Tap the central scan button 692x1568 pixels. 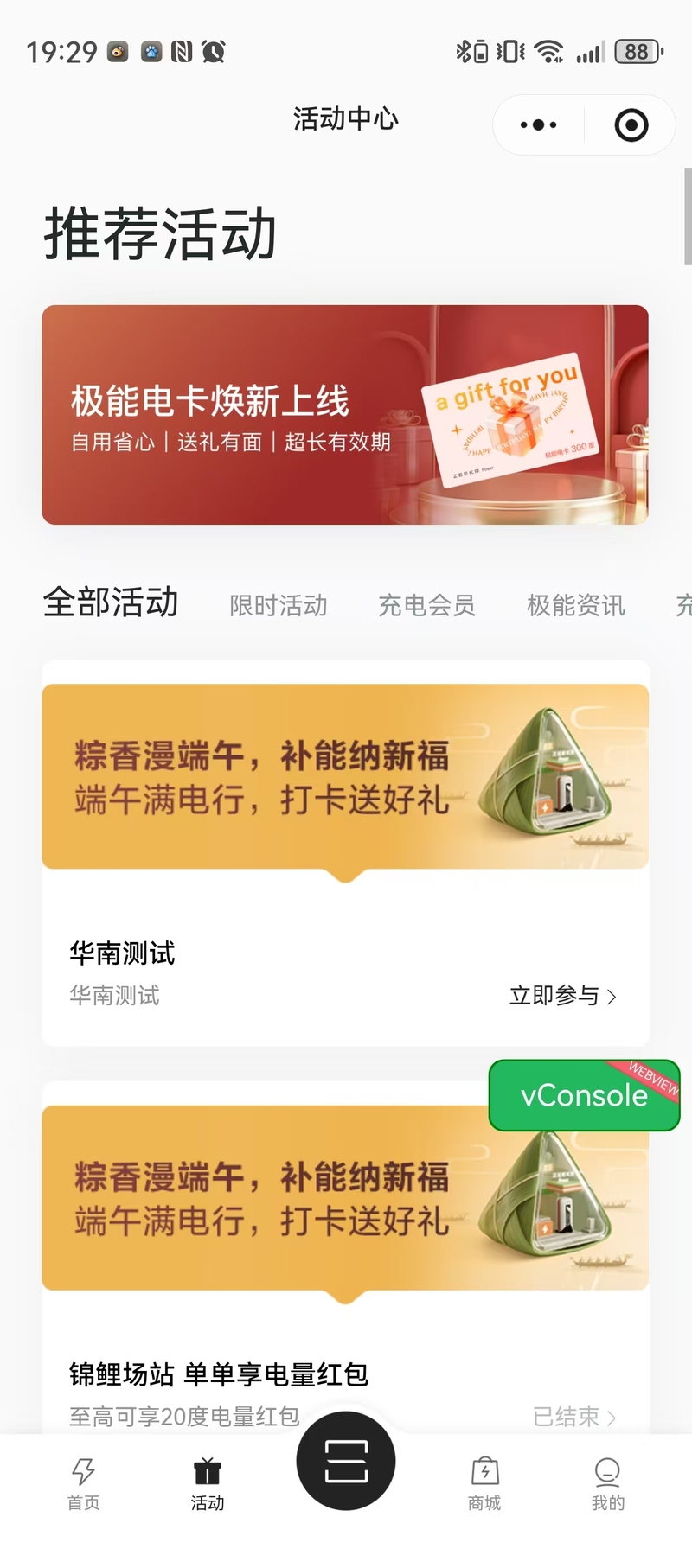click(x=346, y=1461)
